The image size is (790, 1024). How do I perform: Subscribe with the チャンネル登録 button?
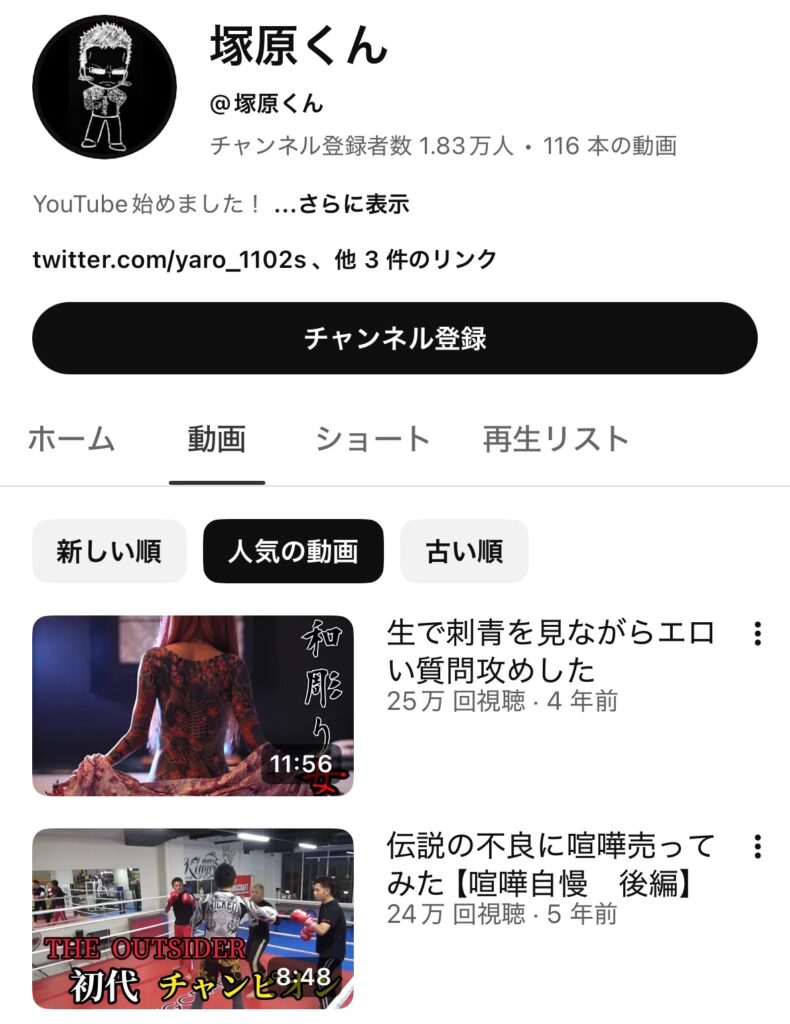tap(394, 338)
